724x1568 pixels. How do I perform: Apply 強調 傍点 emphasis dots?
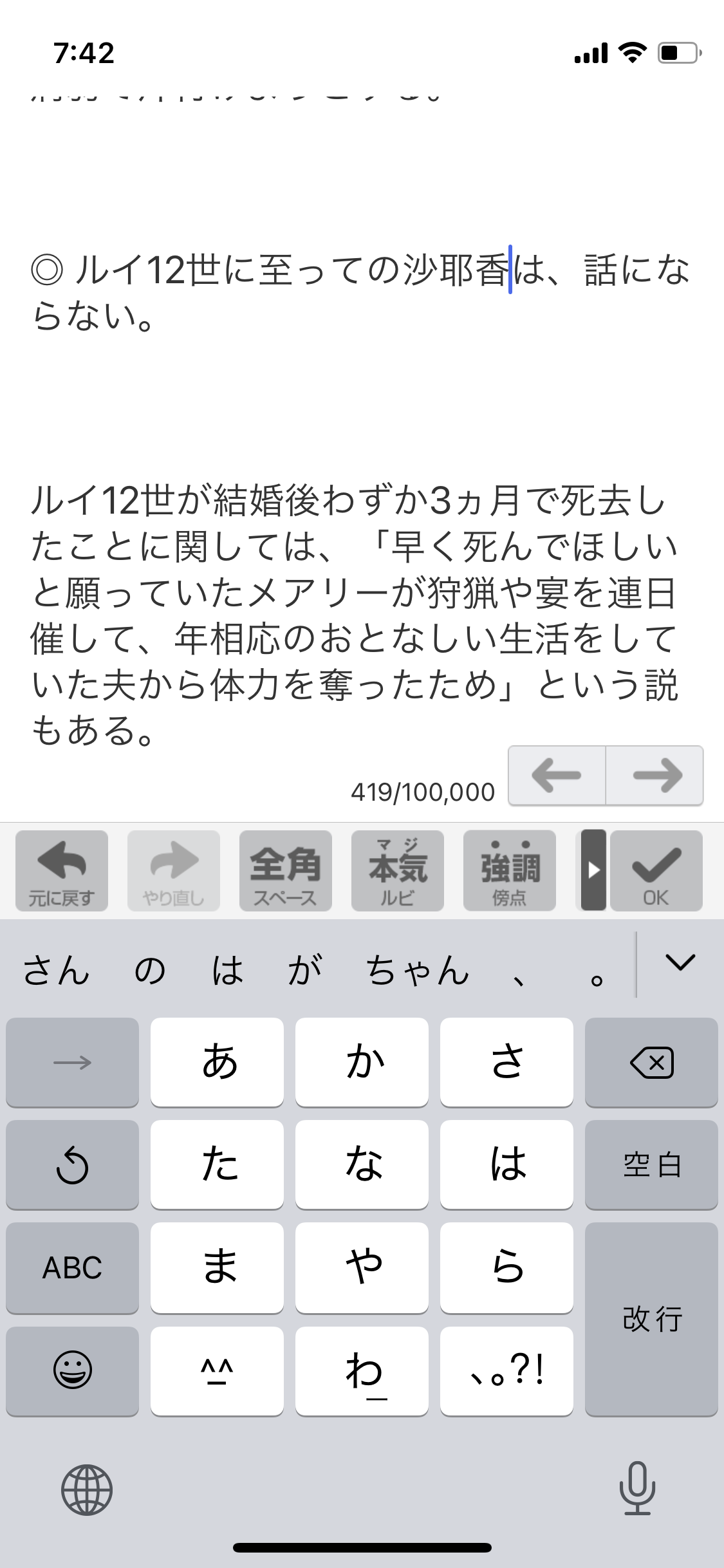pyautogui.click(x=509, y=870)
